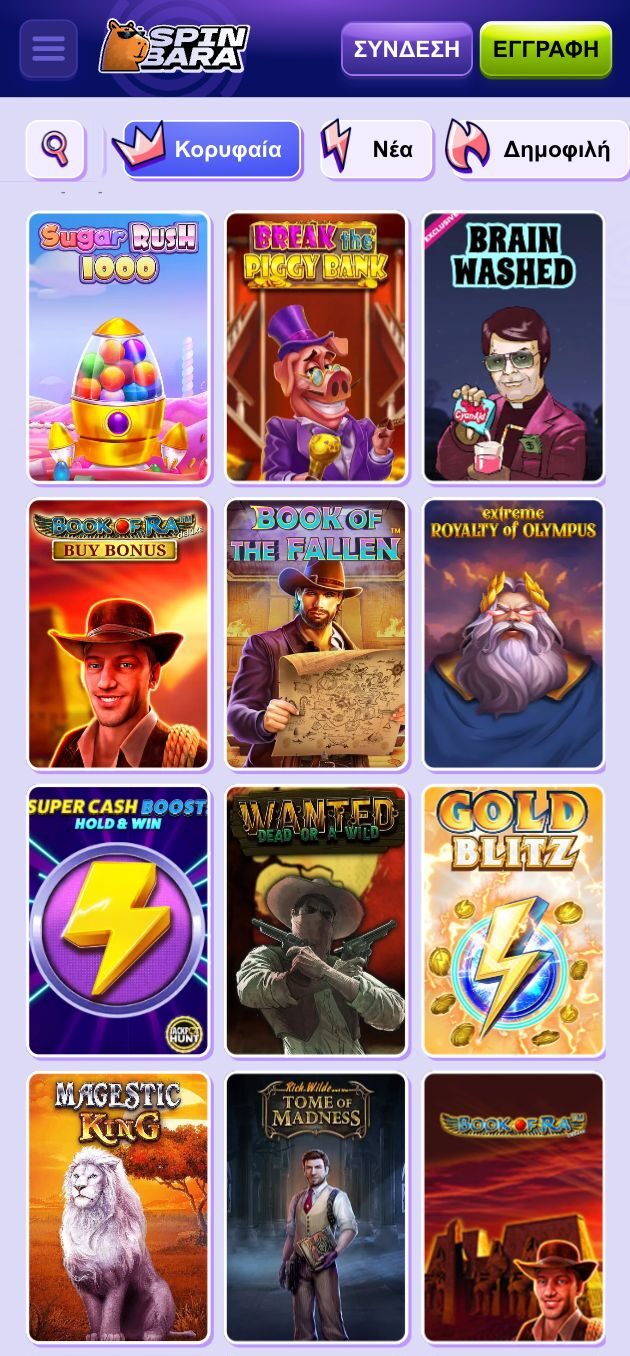This screenshot has width=630, height=1356.
Task: Select the Κορυφαία category tab
Action: tap(210, 150)
